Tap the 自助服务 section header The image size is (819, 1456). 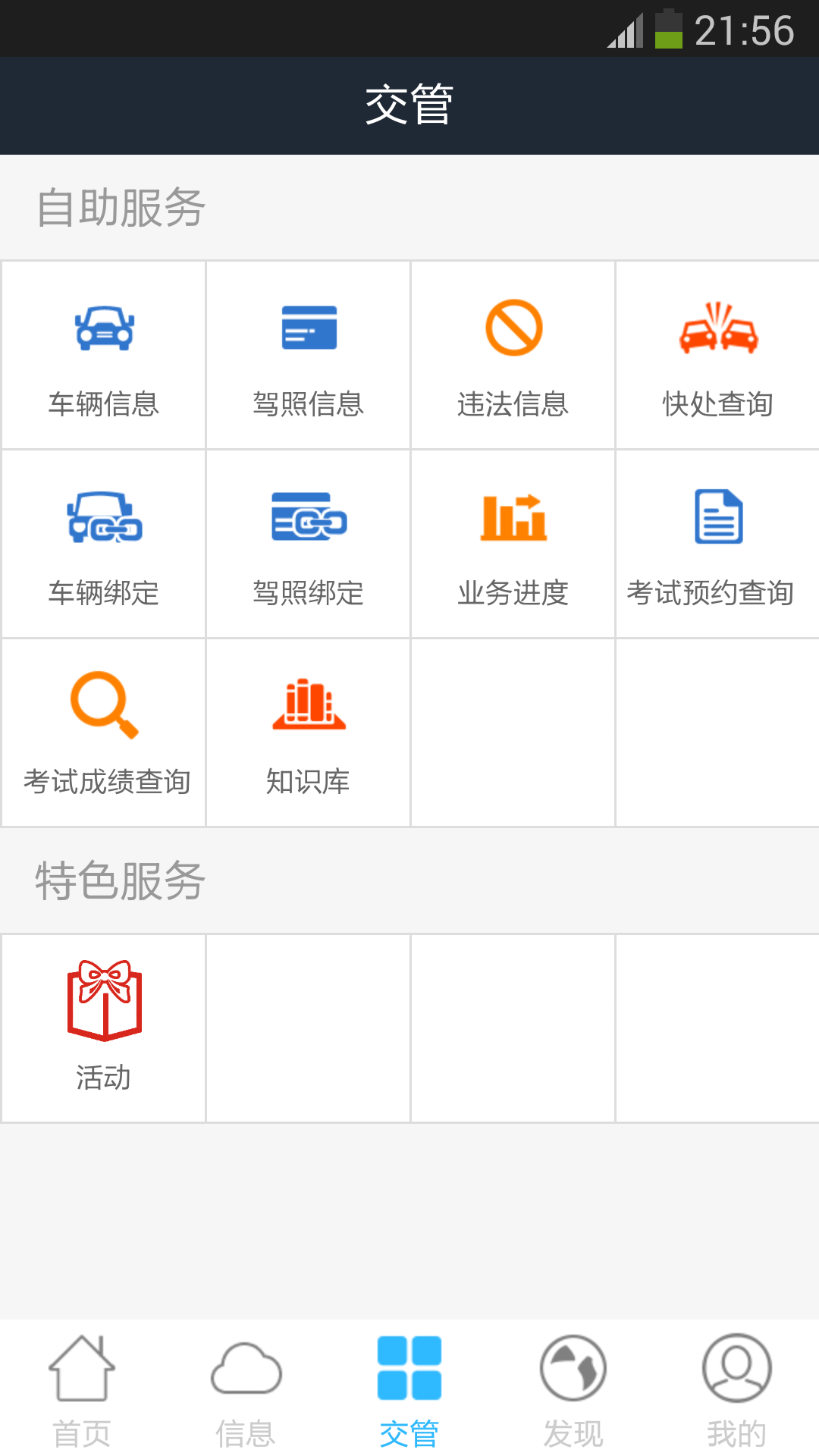[x=123, y=207]
